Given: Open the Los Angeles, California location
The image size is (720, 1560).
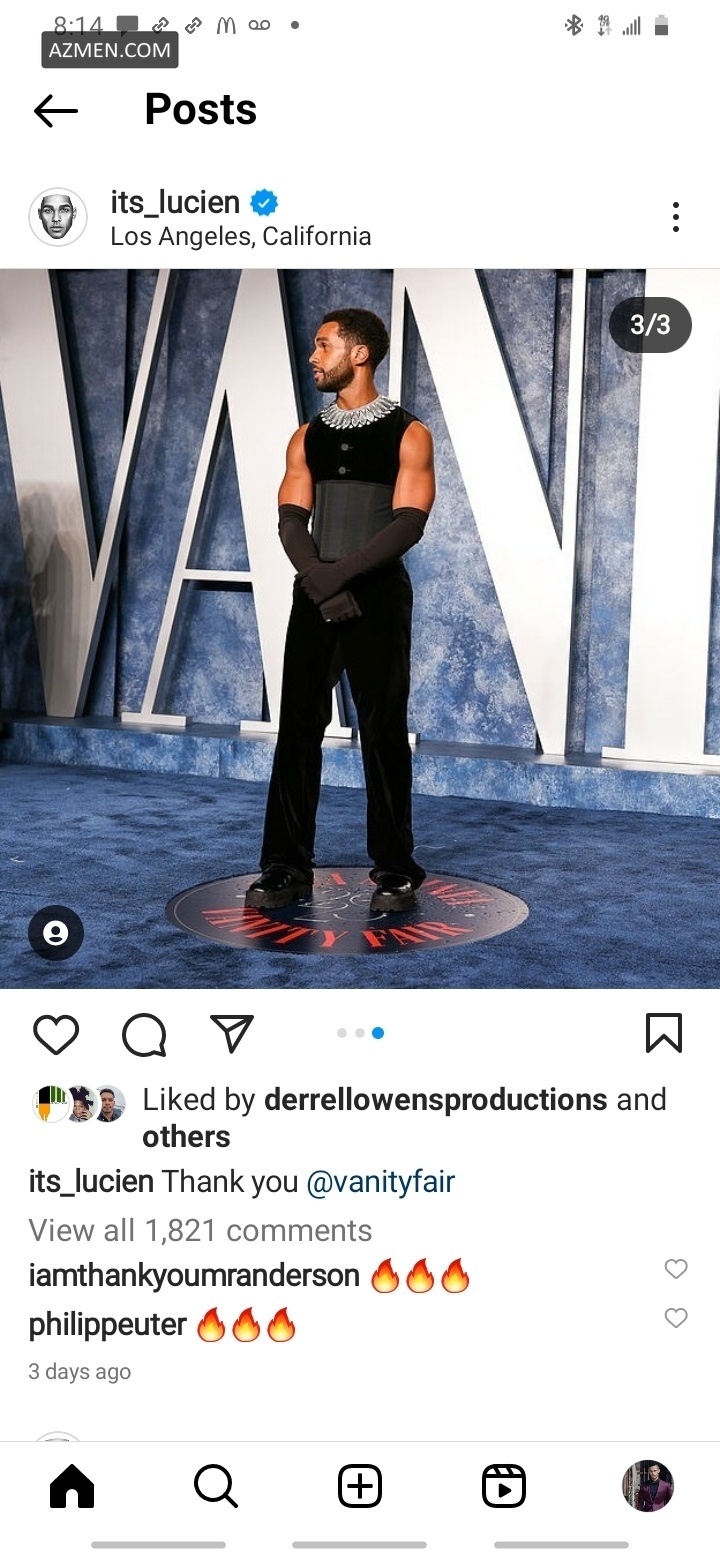Looking at the screenshot, I should (x=240, y=237).
